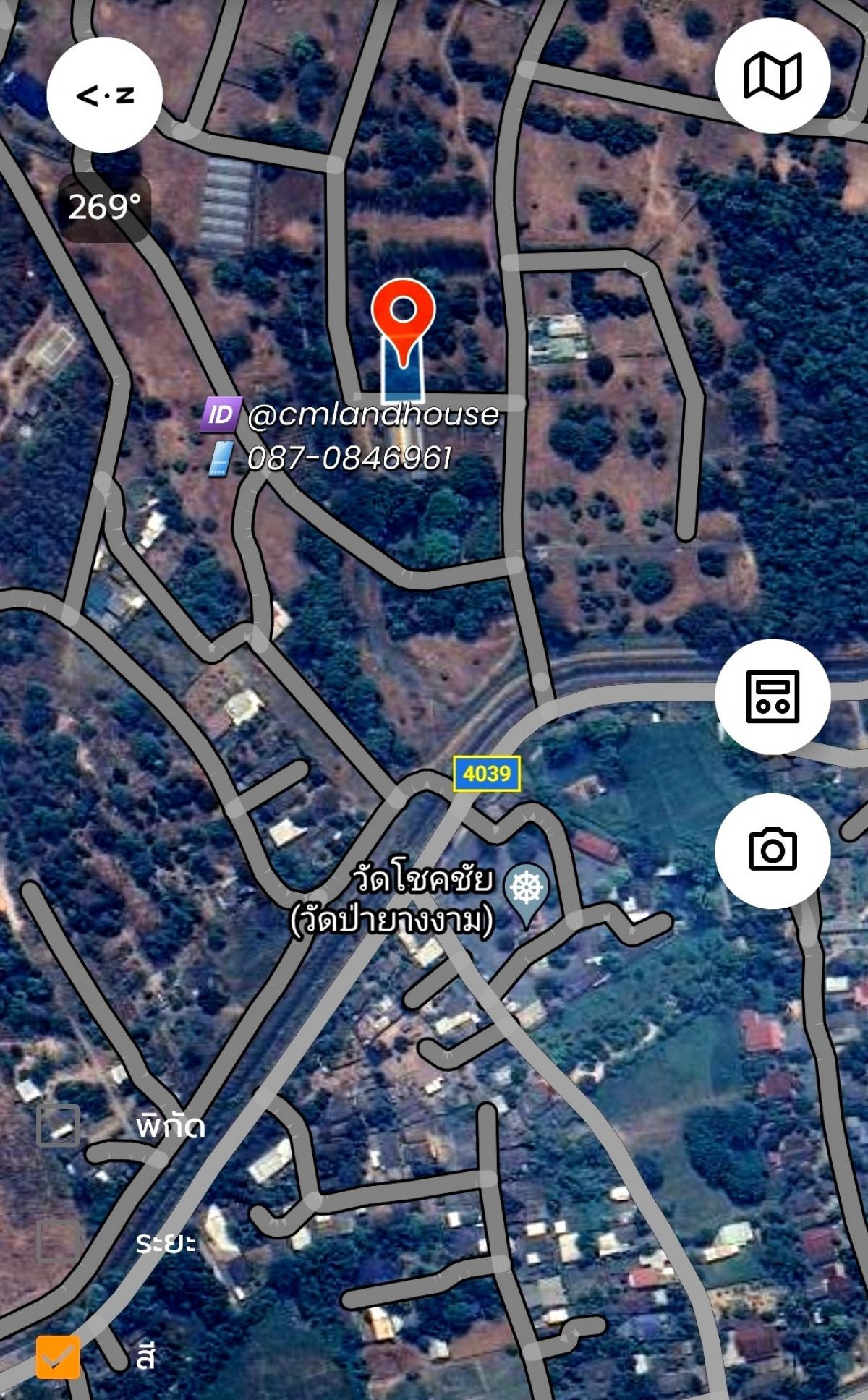Open the measurement tool icon
Viewport: 868px width, 1400px height.
[x=773, y=696]
